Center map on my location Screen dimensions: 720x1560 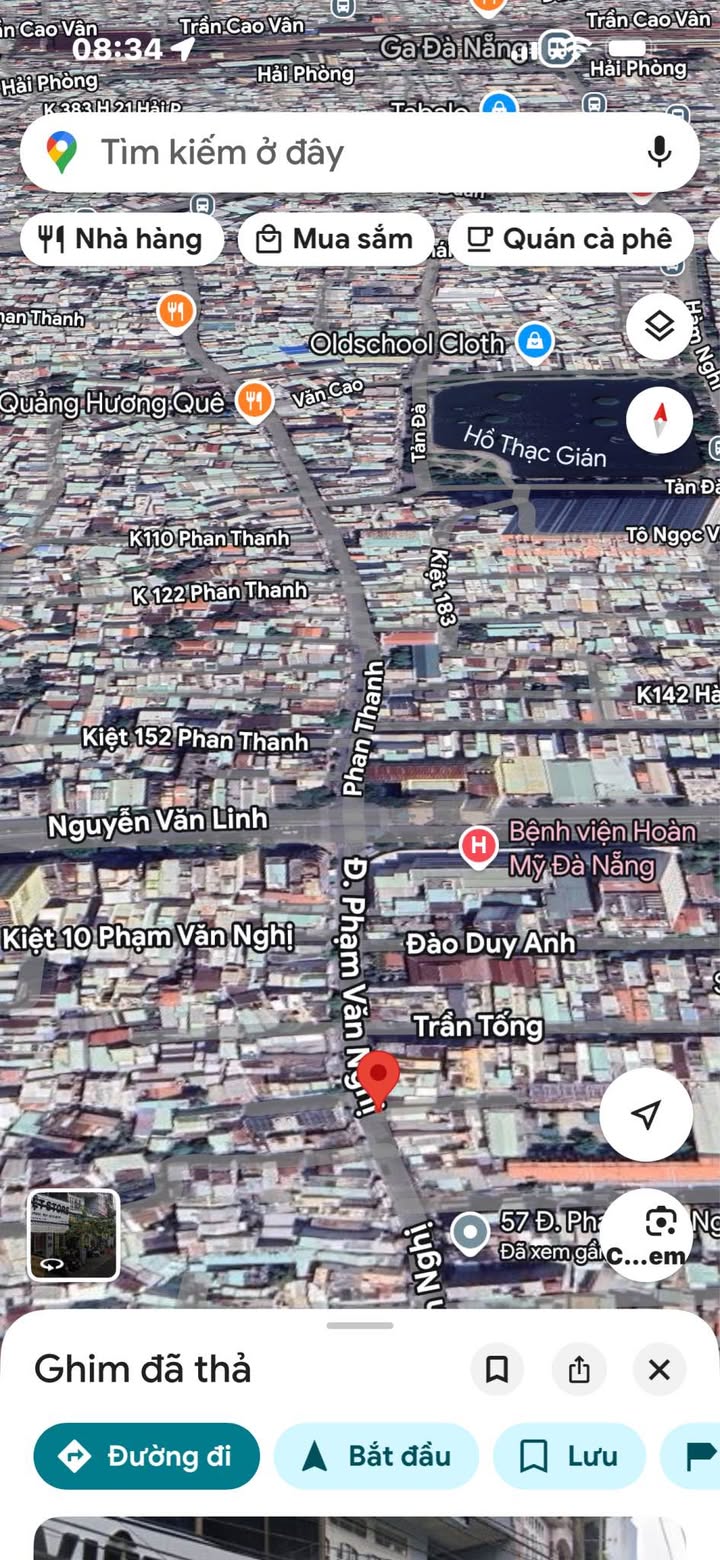coord(646,1114)
